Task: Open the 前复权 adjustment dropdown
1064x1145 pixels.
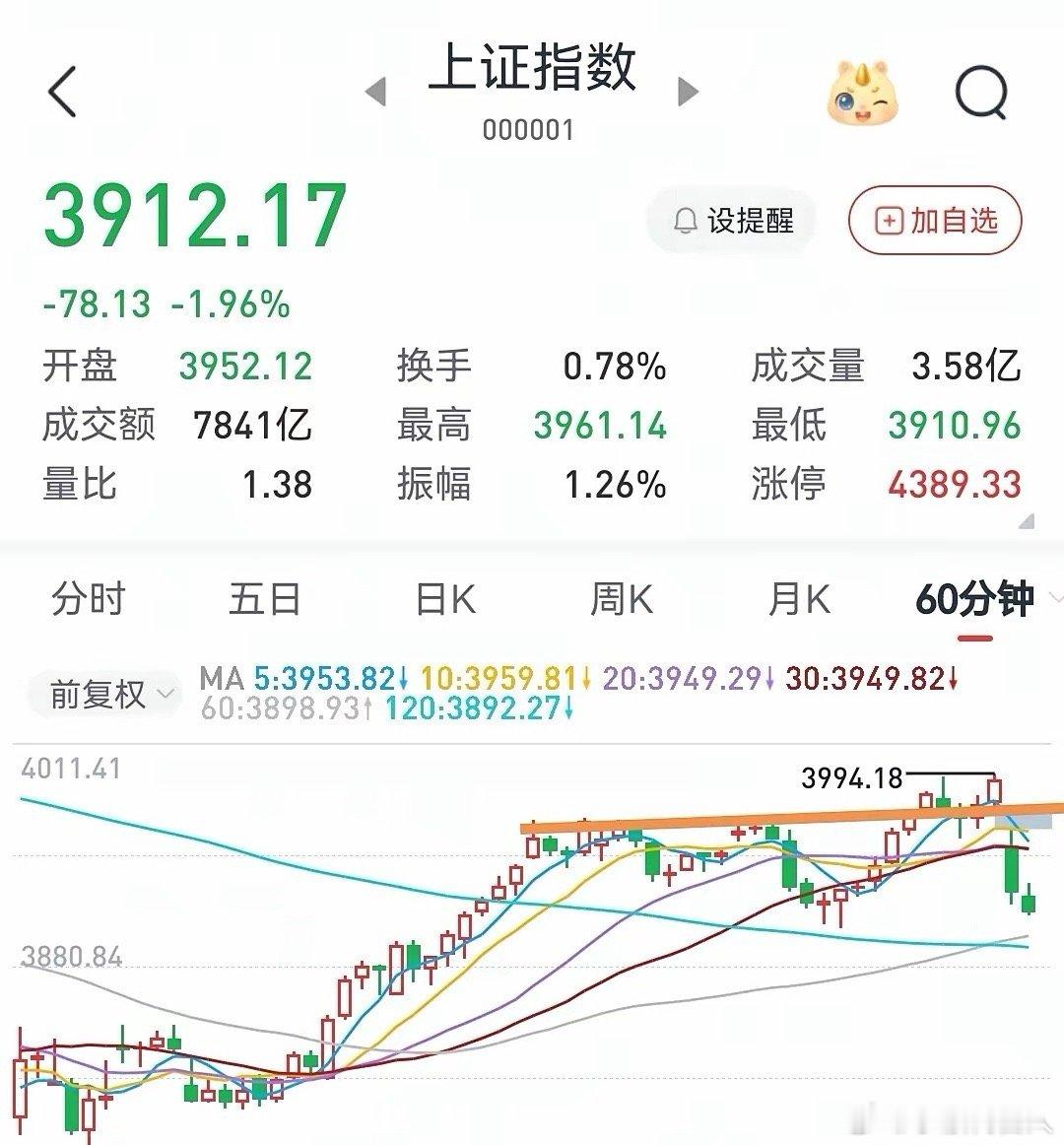Action: 104,694
